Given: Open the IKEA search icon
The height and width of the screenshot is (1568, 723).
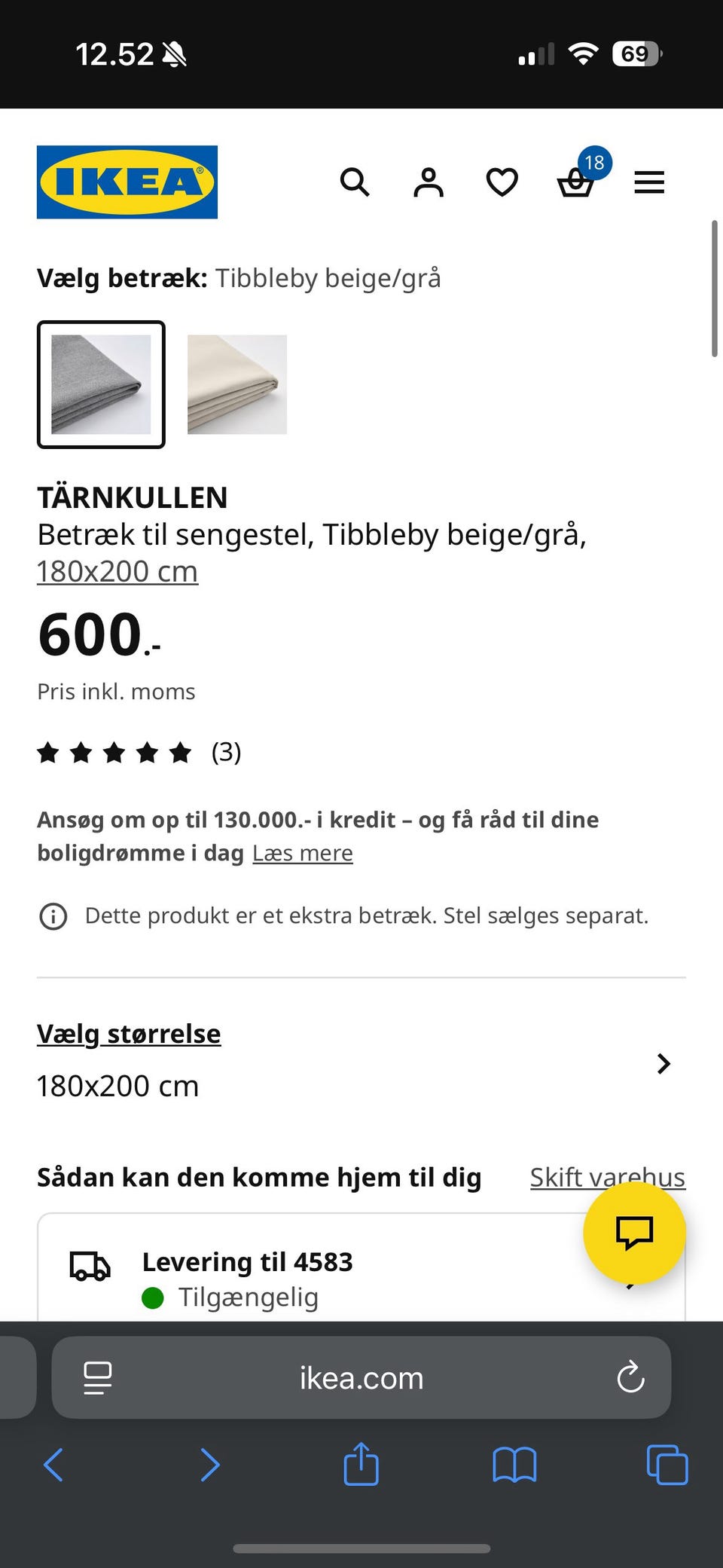Looking at the screenshot, I should coord(355,182).
